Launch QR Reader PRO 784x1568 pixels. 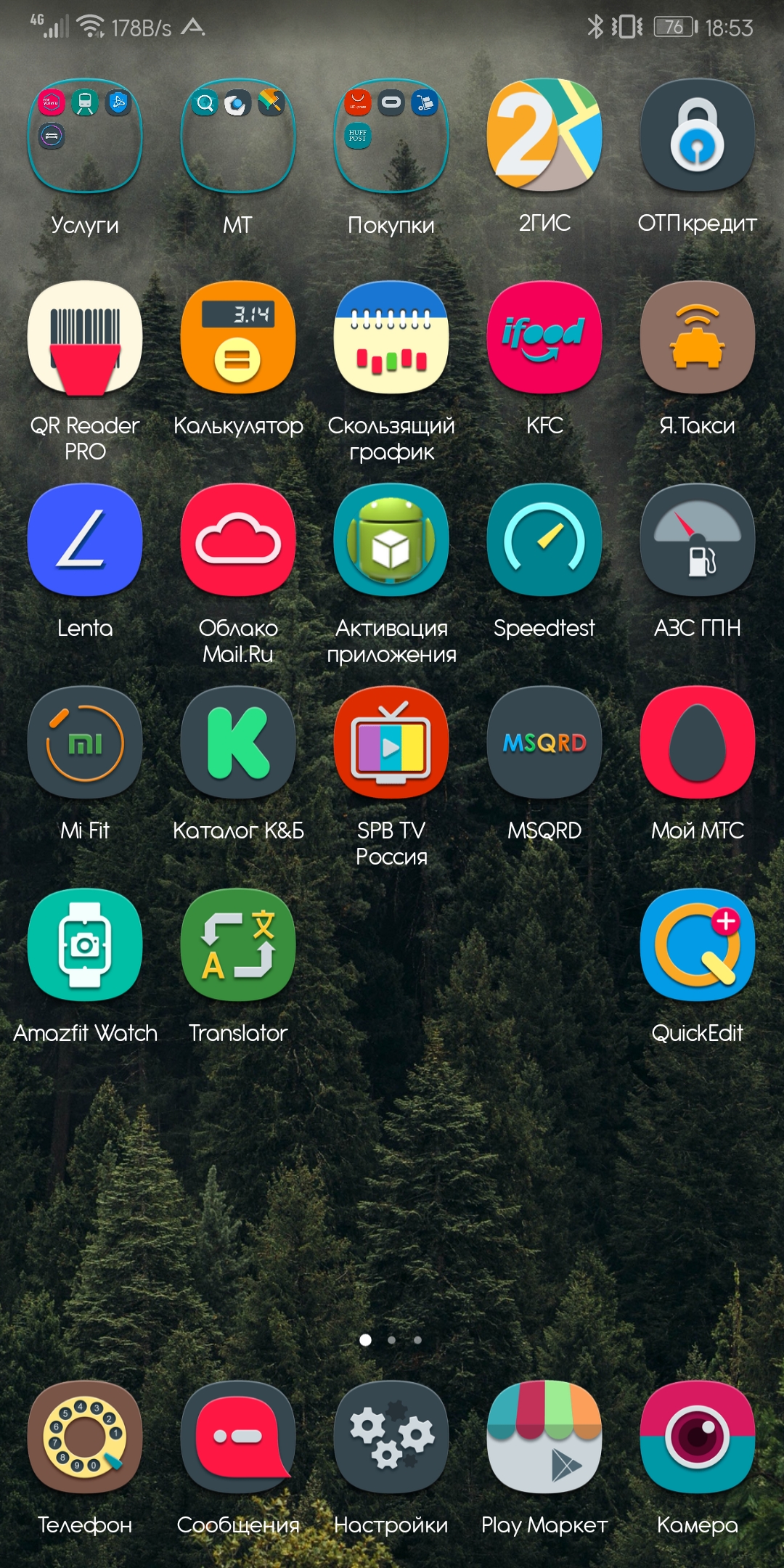85,338
